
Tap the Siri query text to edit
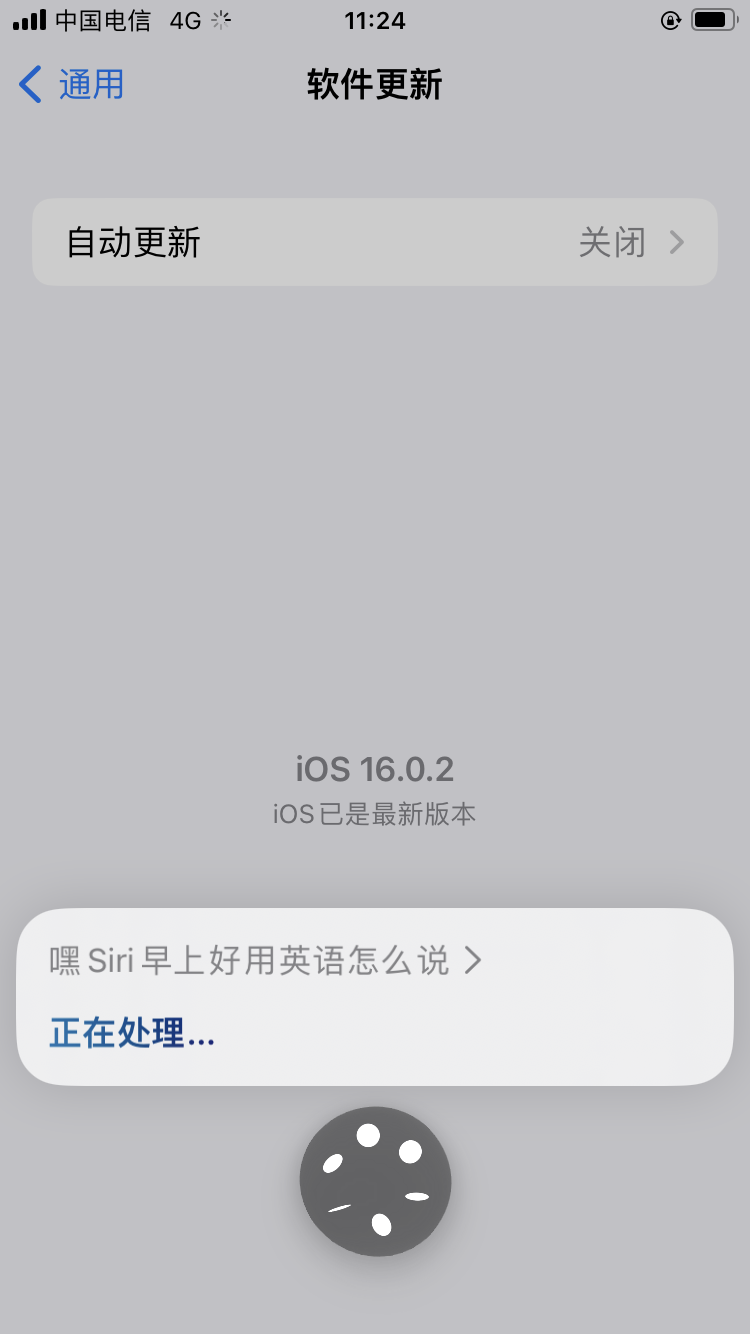(266, 961)
